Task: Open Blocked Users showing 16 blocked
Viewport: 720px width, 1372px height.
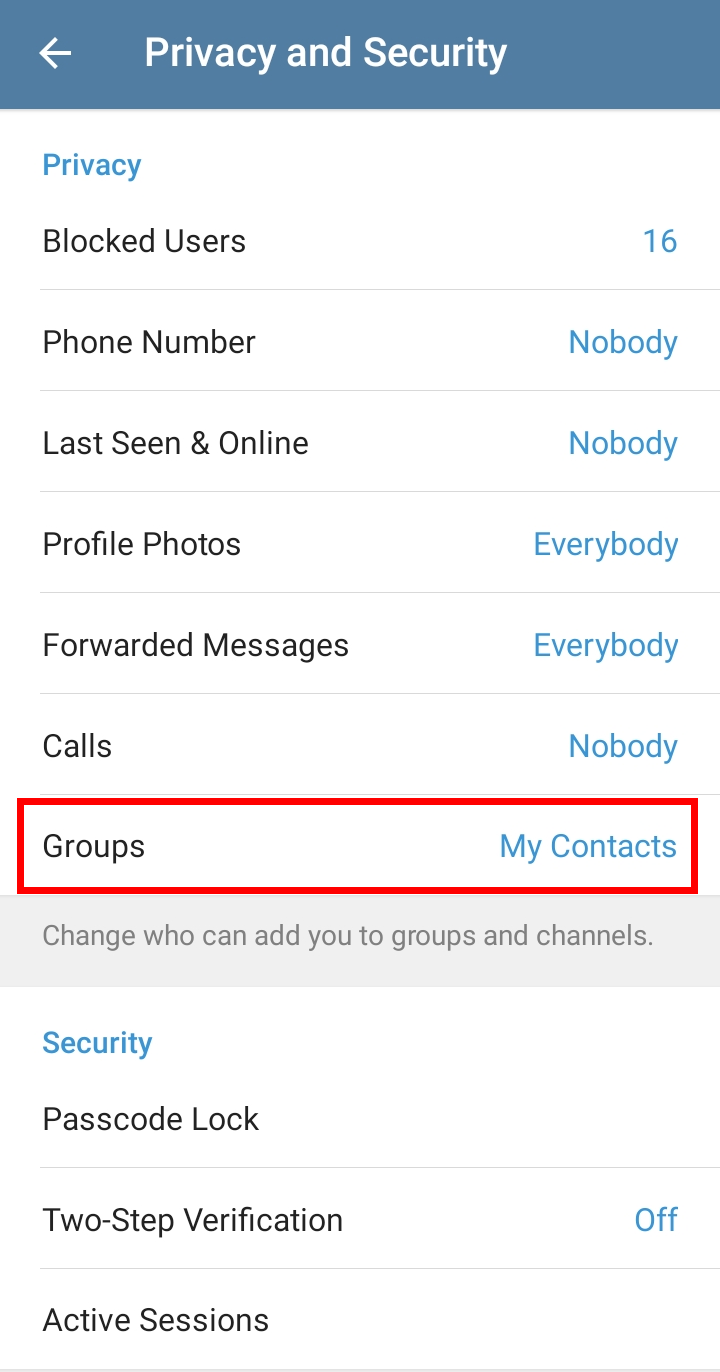Action: tap(360, 241)
